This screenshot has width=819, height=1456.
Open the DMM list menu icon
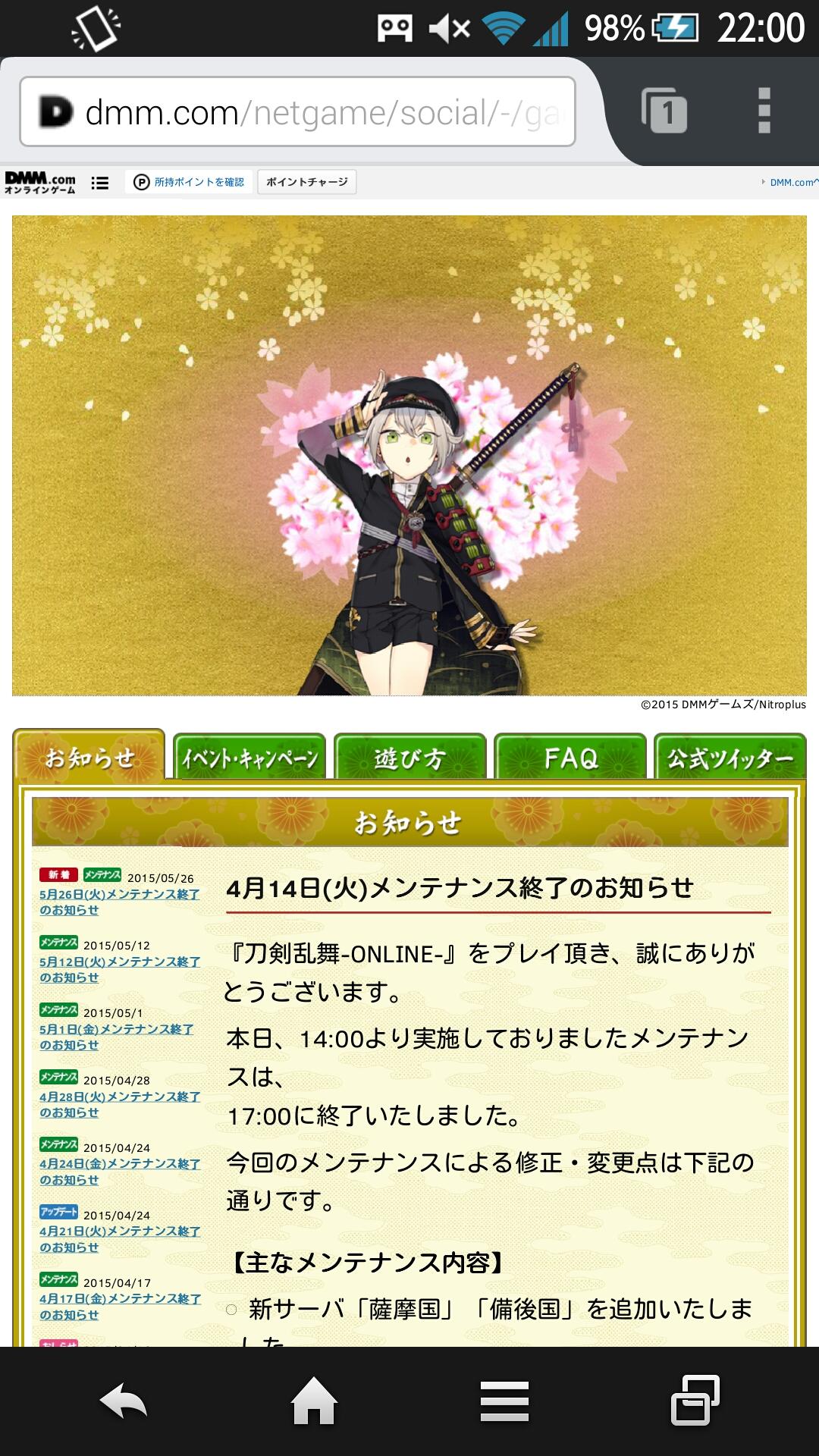(x=99, y=183)
